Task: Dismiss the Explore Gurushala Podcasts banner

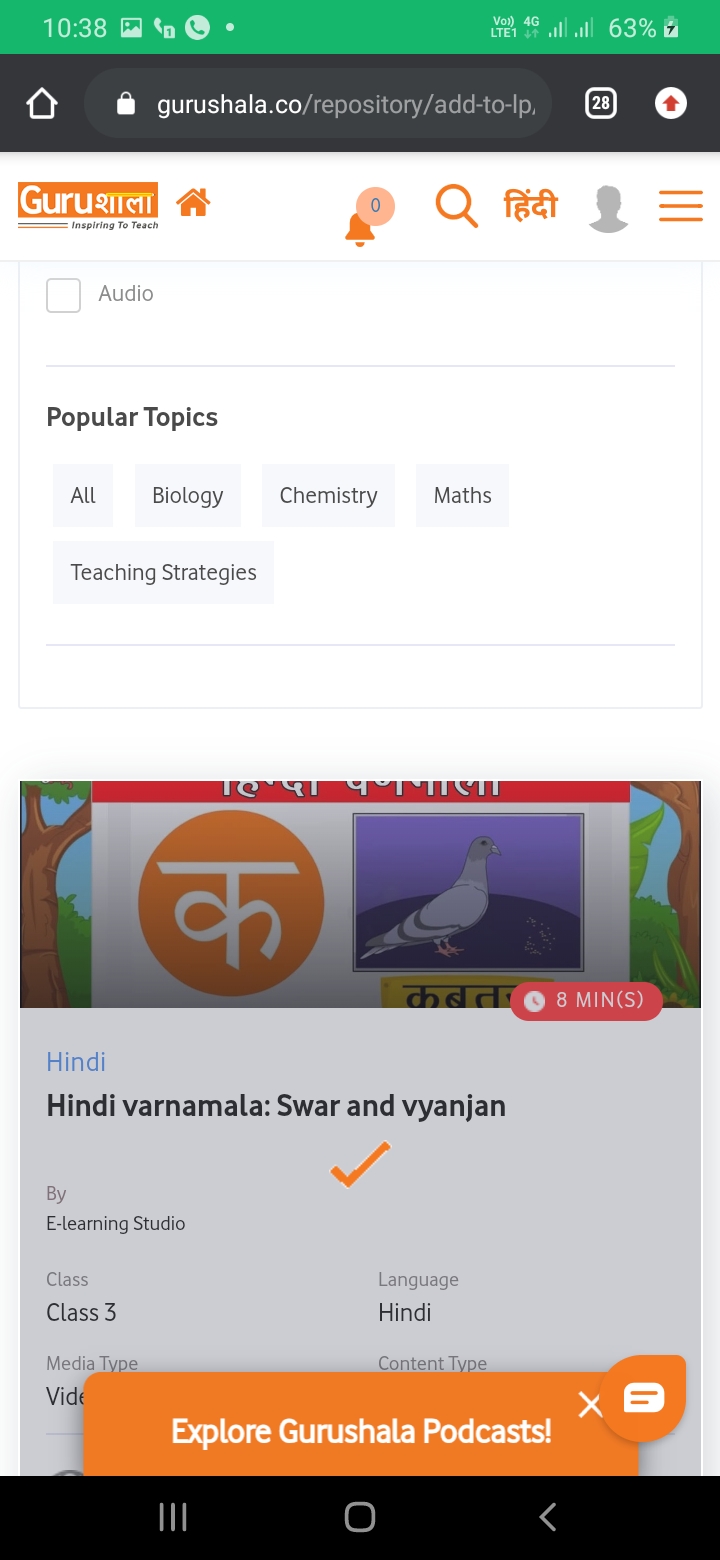Action: [x=590, y=1405]
